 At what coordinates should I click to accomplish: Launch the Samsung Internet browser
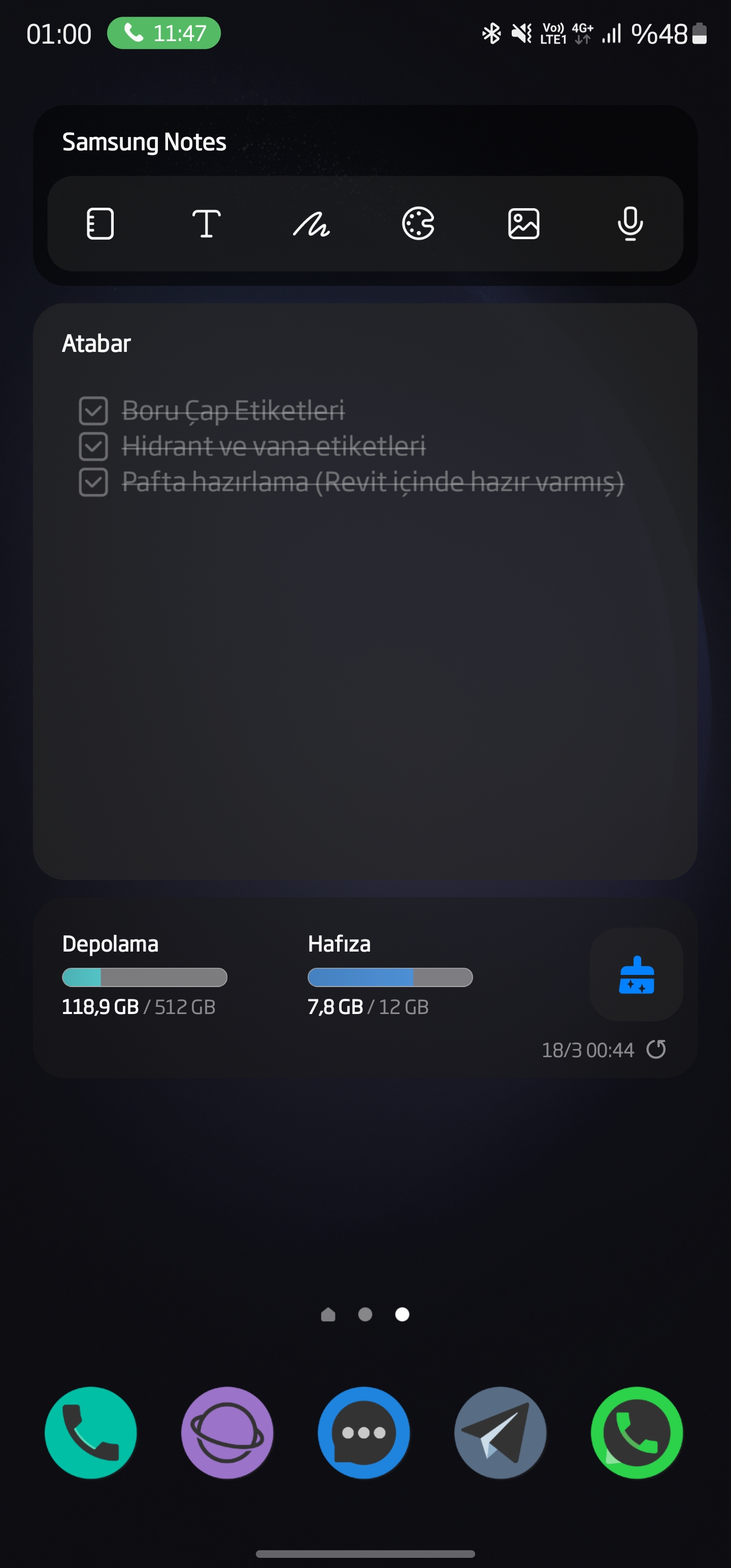click(227, 1433)
